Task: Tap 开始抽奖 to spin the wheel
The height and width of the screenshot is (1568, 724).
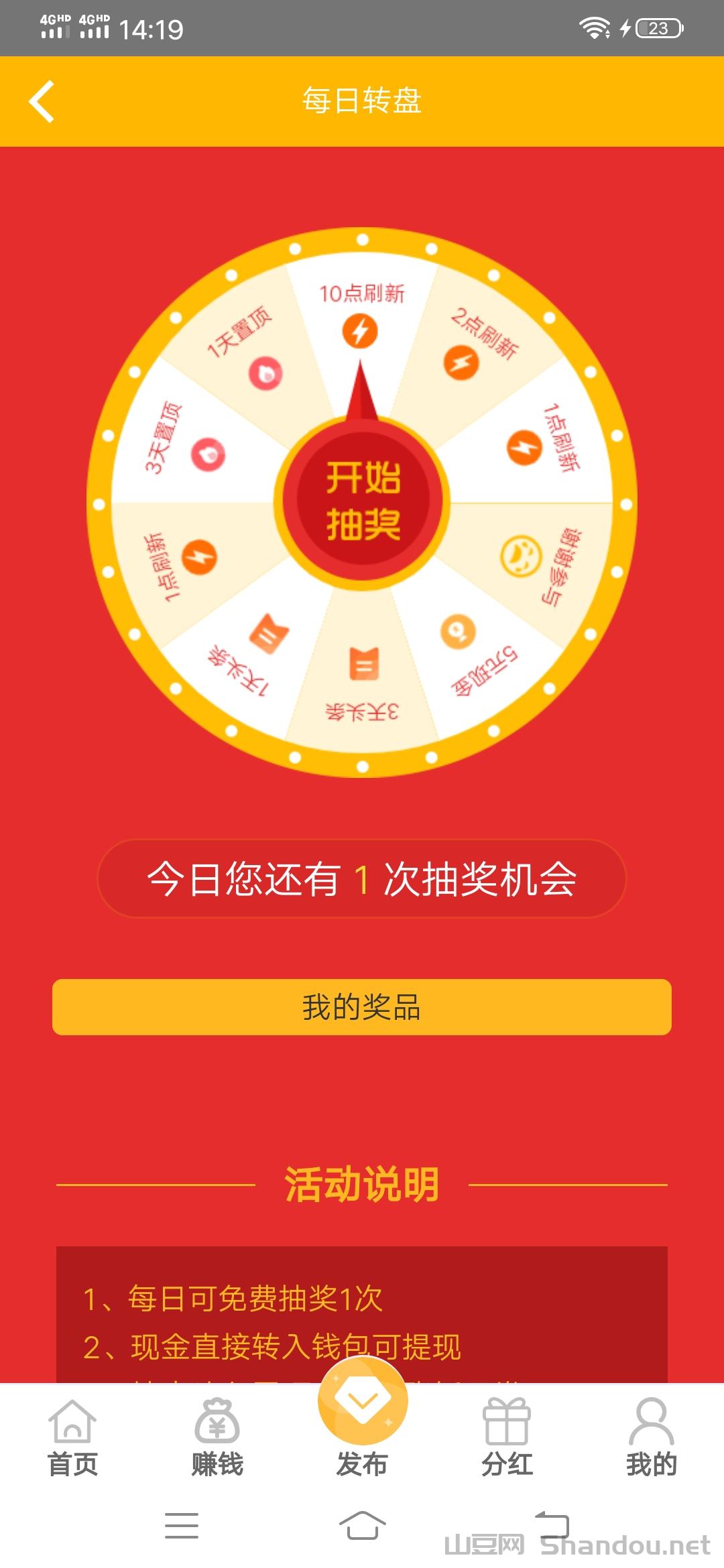Action: (x=362, y=501)
